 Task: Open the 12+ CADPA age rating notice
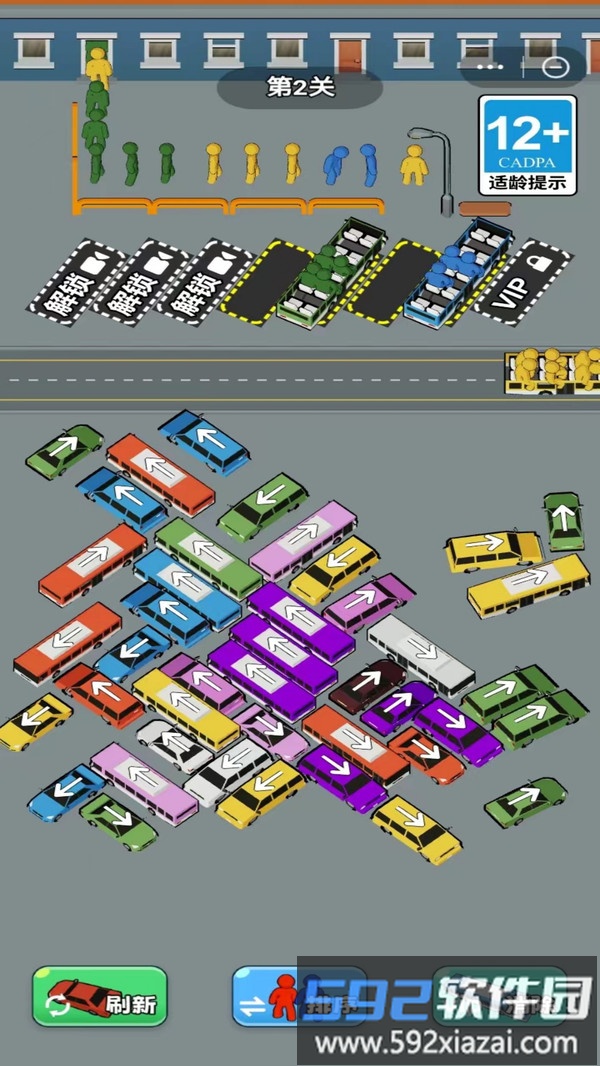pos(528,145)
